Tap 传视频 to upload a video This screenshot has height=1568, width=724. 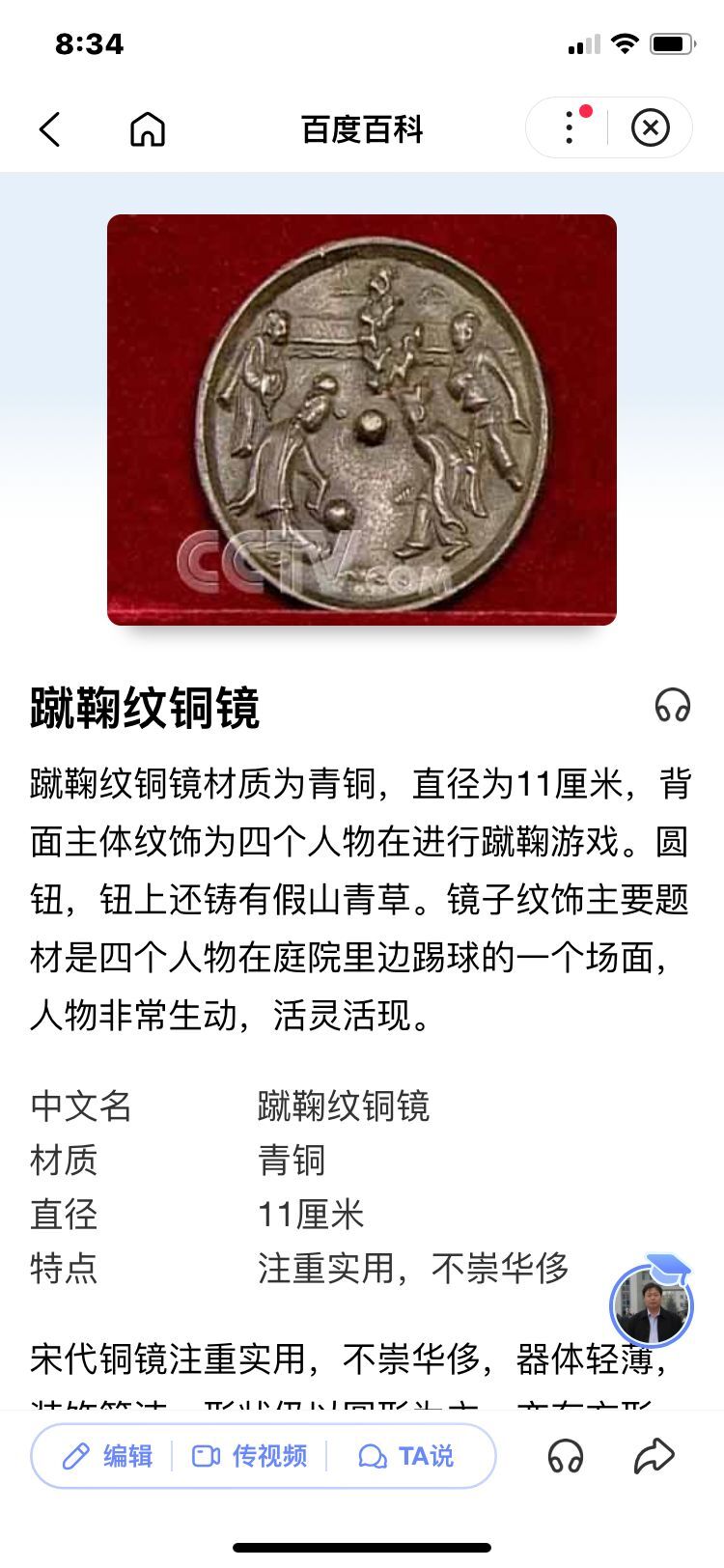(250, 1456)
